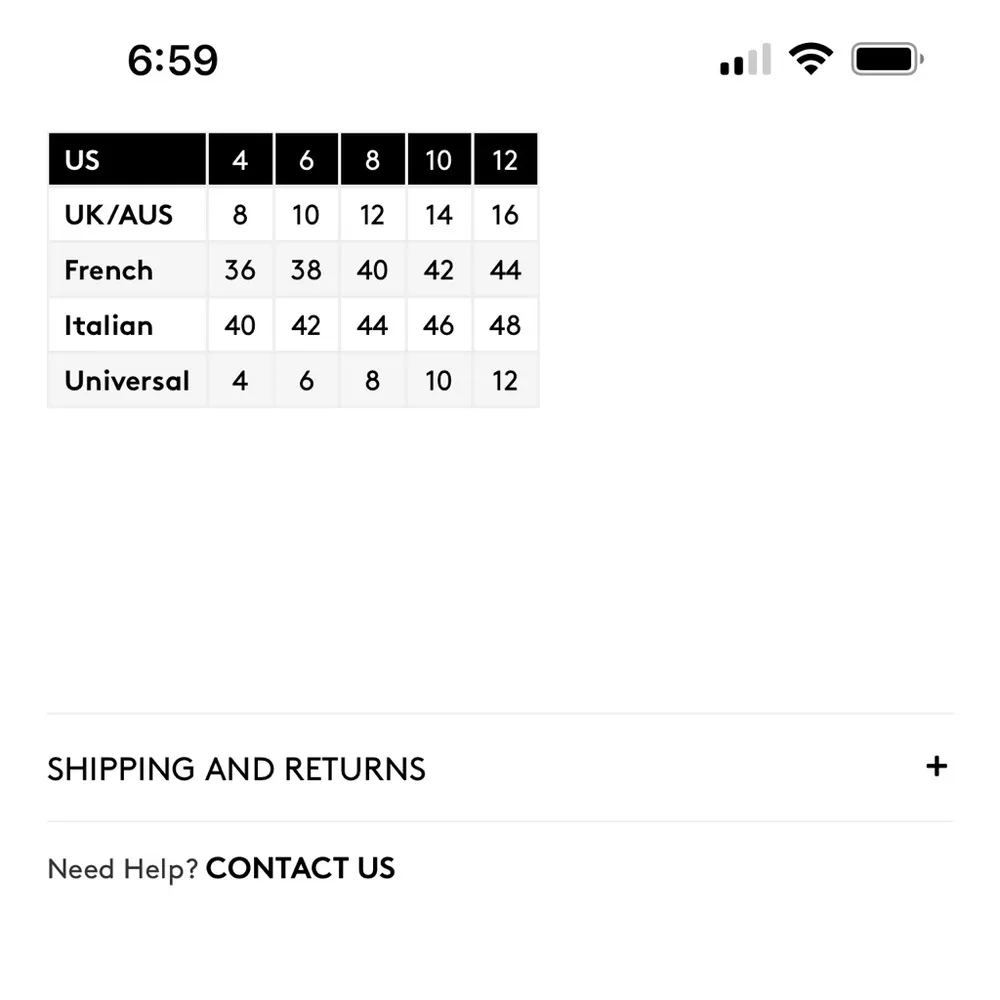Expand the Shipping and Returns section
The image size is (1000, 1000).
click(936, 767)
